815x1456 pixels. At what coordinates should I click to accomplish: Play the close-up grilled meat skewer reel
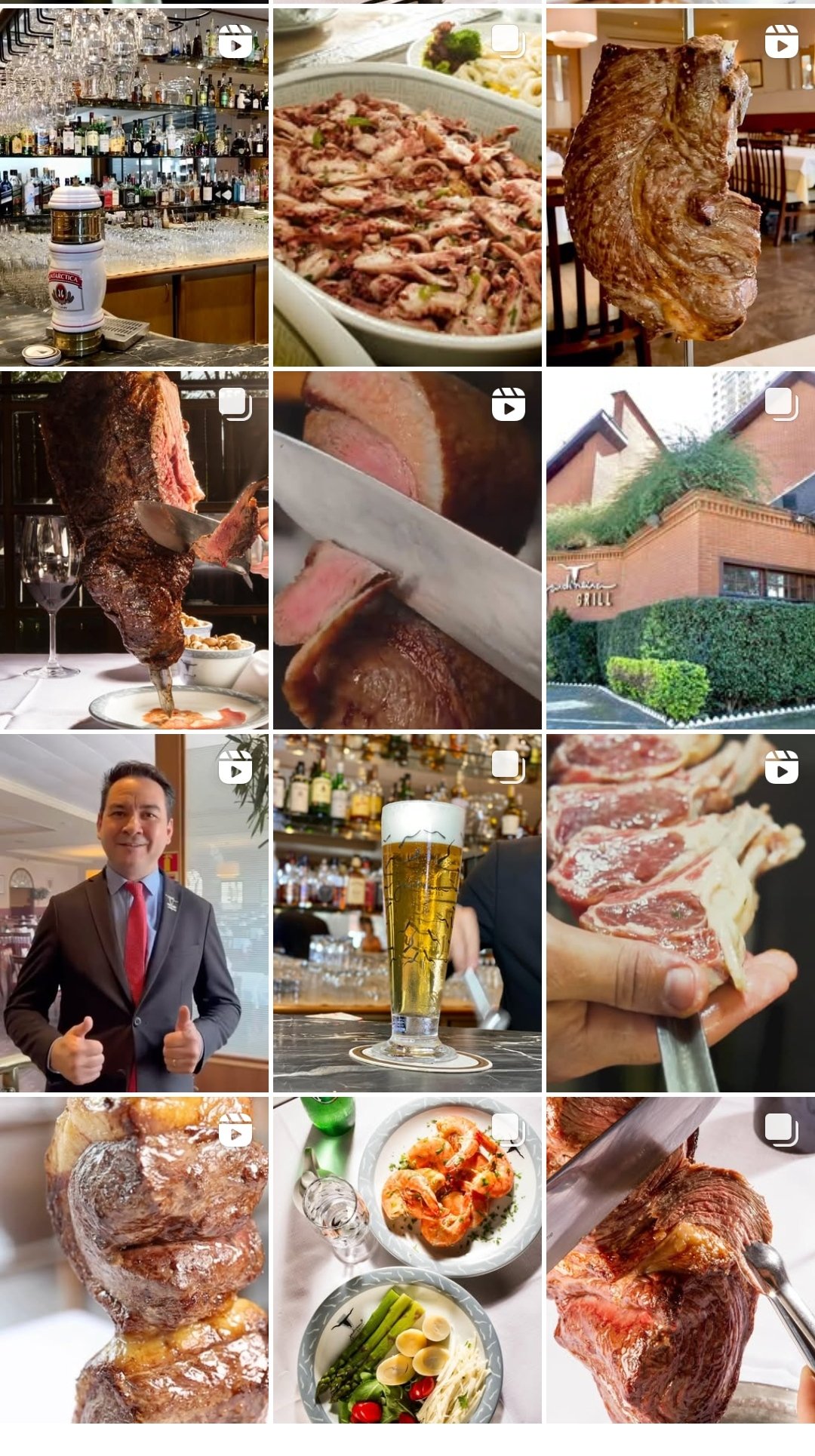[134, 1260]
